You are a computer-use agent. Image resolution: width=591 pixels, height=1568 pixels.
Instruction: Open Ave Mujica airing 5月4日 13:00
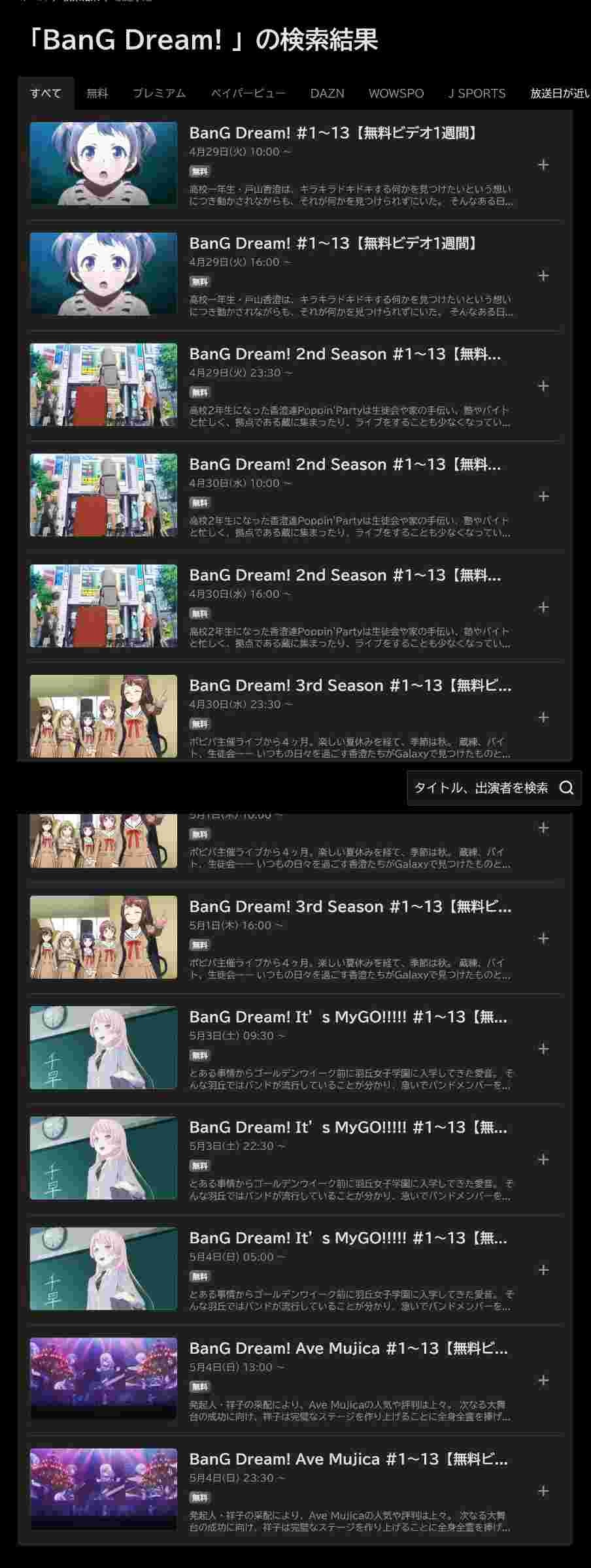coord(348,1348)
